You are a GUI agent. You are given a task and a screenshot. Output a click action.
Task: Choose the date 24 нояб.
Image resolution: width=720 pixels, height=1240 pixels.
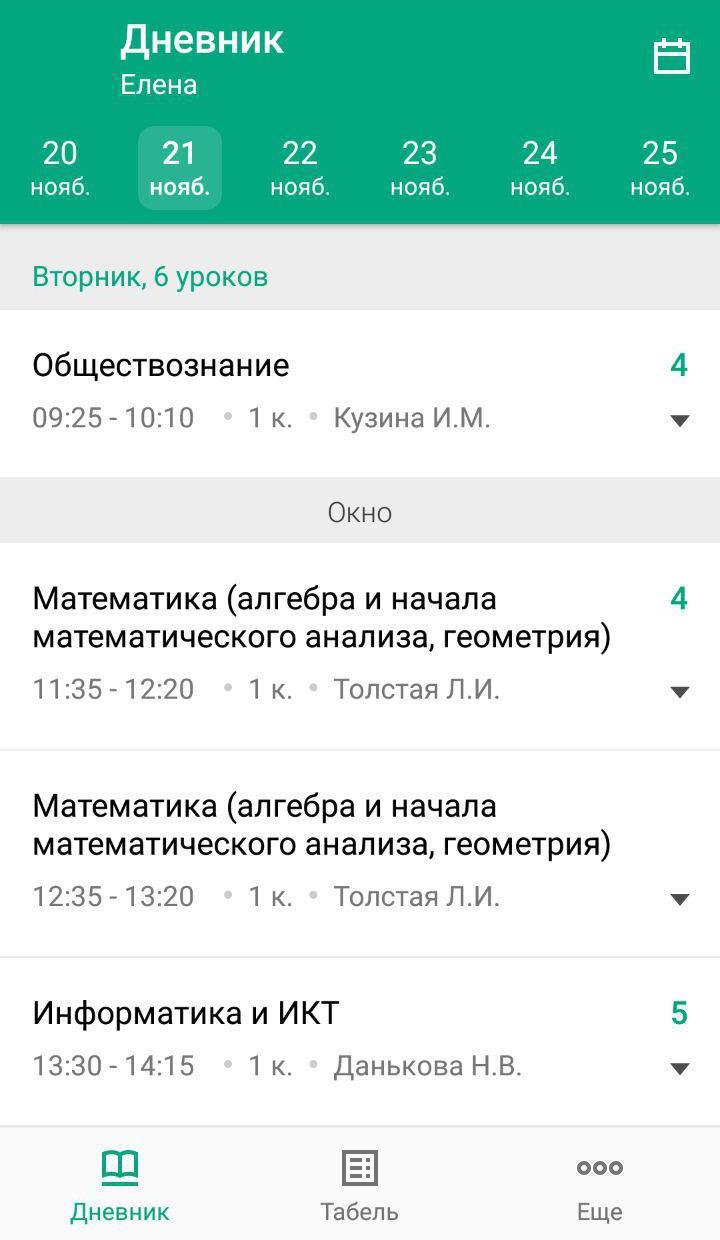pyautogui.click(x=540, y=168)
